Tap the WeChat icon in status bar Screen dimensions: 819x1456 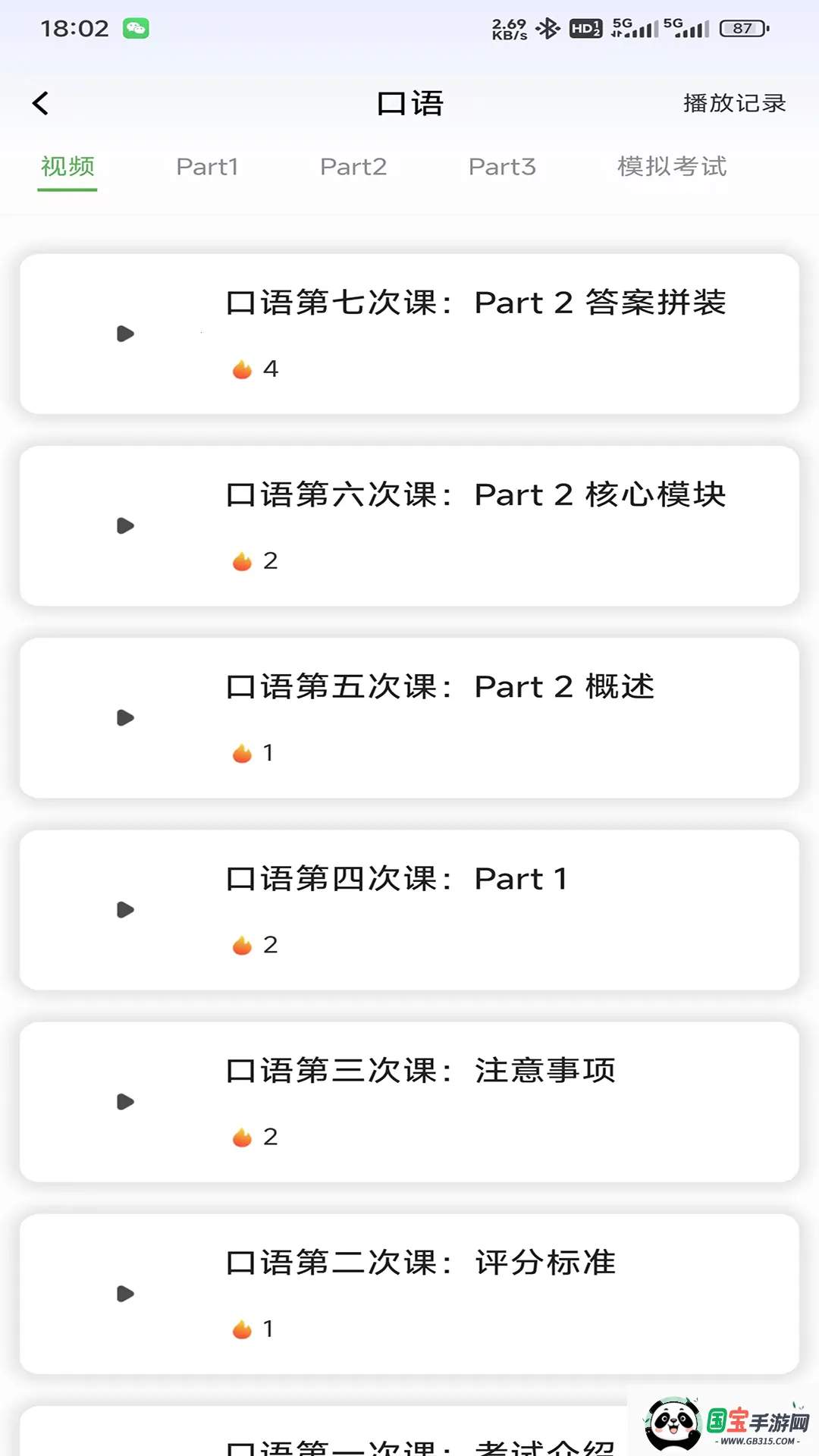(x=136, y=29)
